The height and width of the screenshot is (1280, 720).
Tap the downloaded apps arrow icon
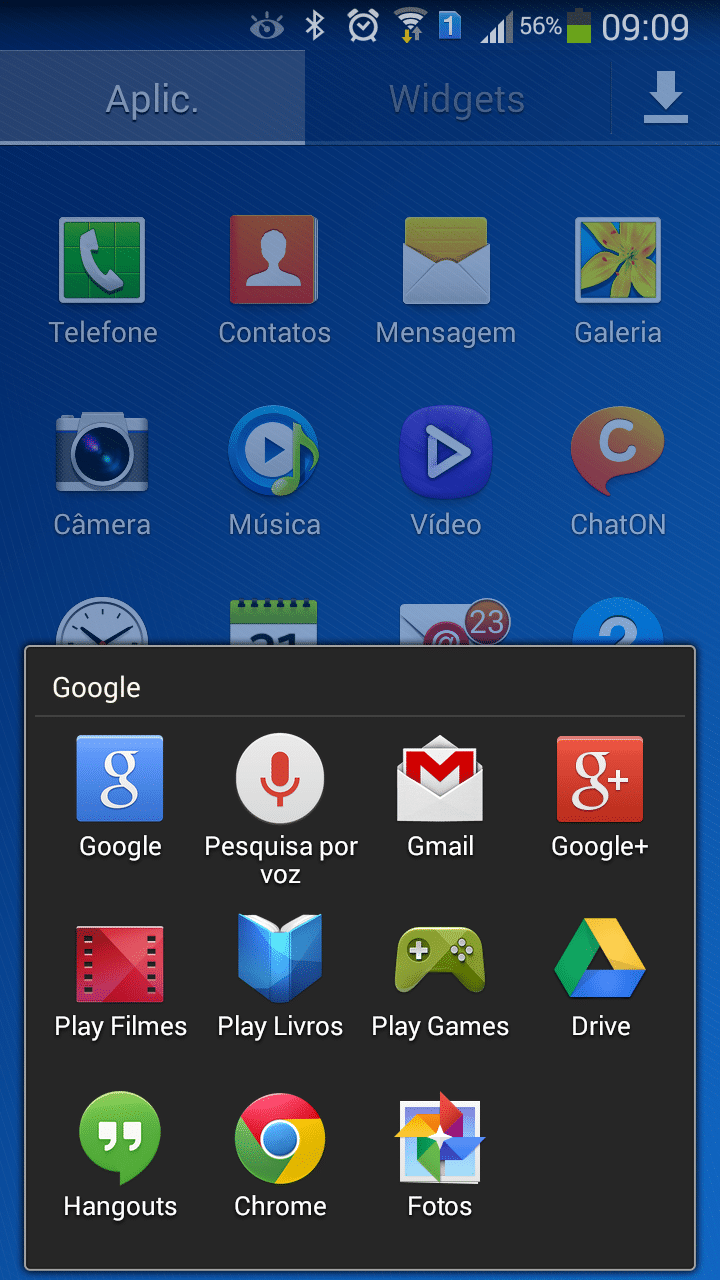coord(666,99)
